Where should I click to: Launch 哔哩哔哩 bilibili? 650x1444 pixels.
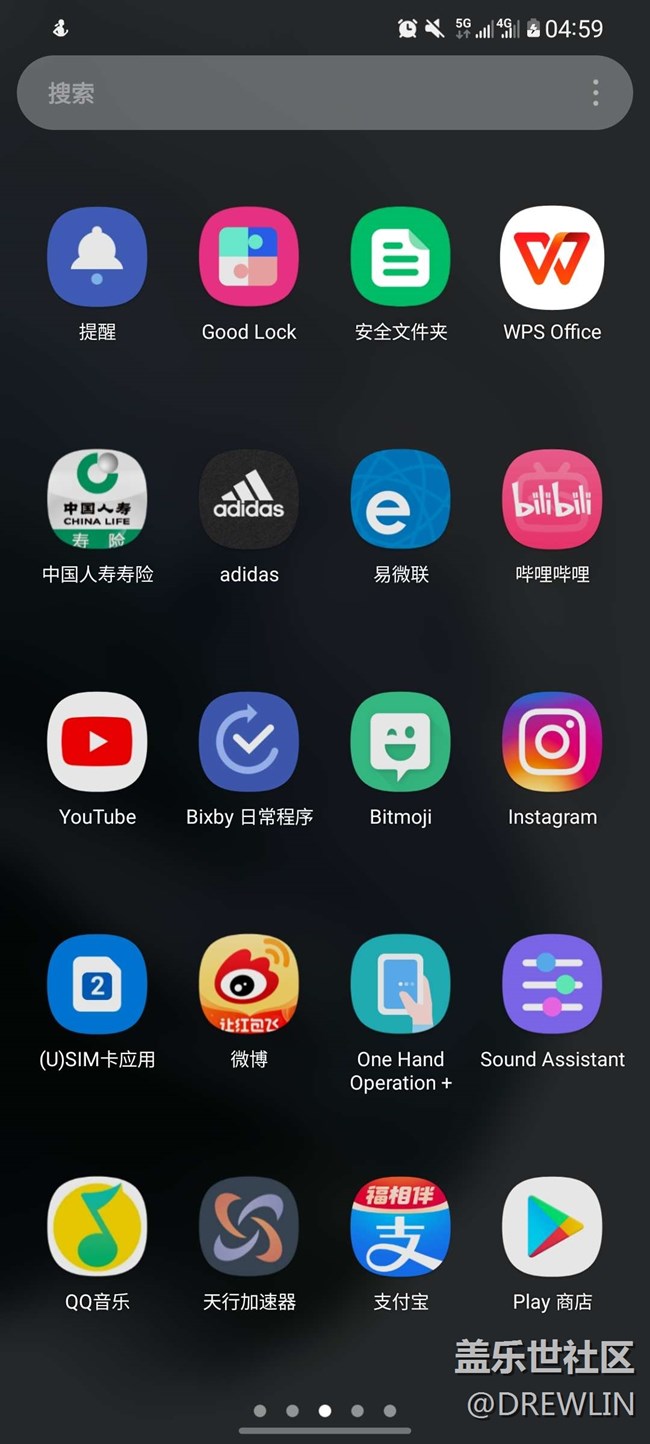coord(552,500)
